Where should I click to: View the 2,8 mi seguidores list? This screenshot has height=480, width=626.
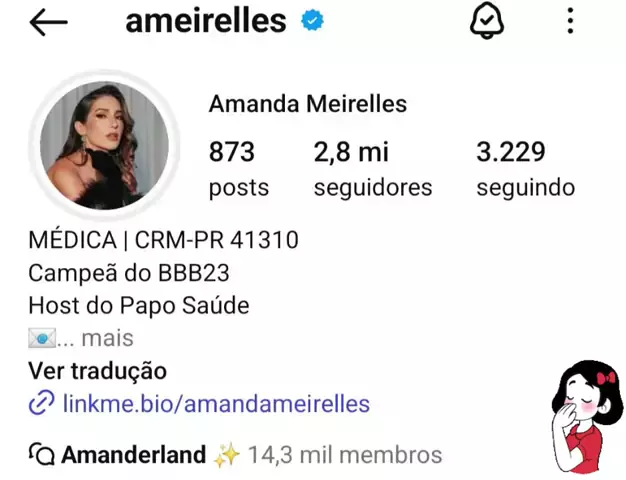point(372,168)
